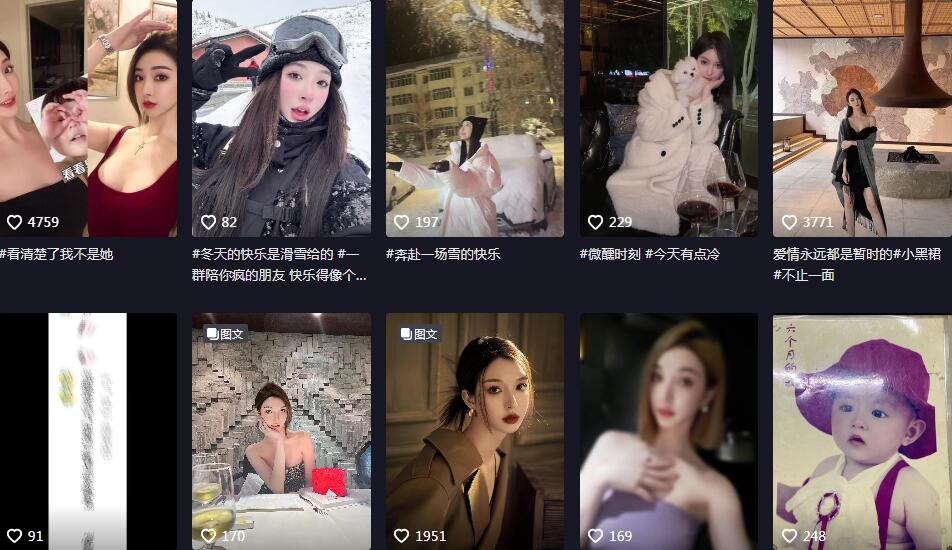Open the 图文 post with 170 likes
The image size is (952, 550).
[x=281, y=430]
